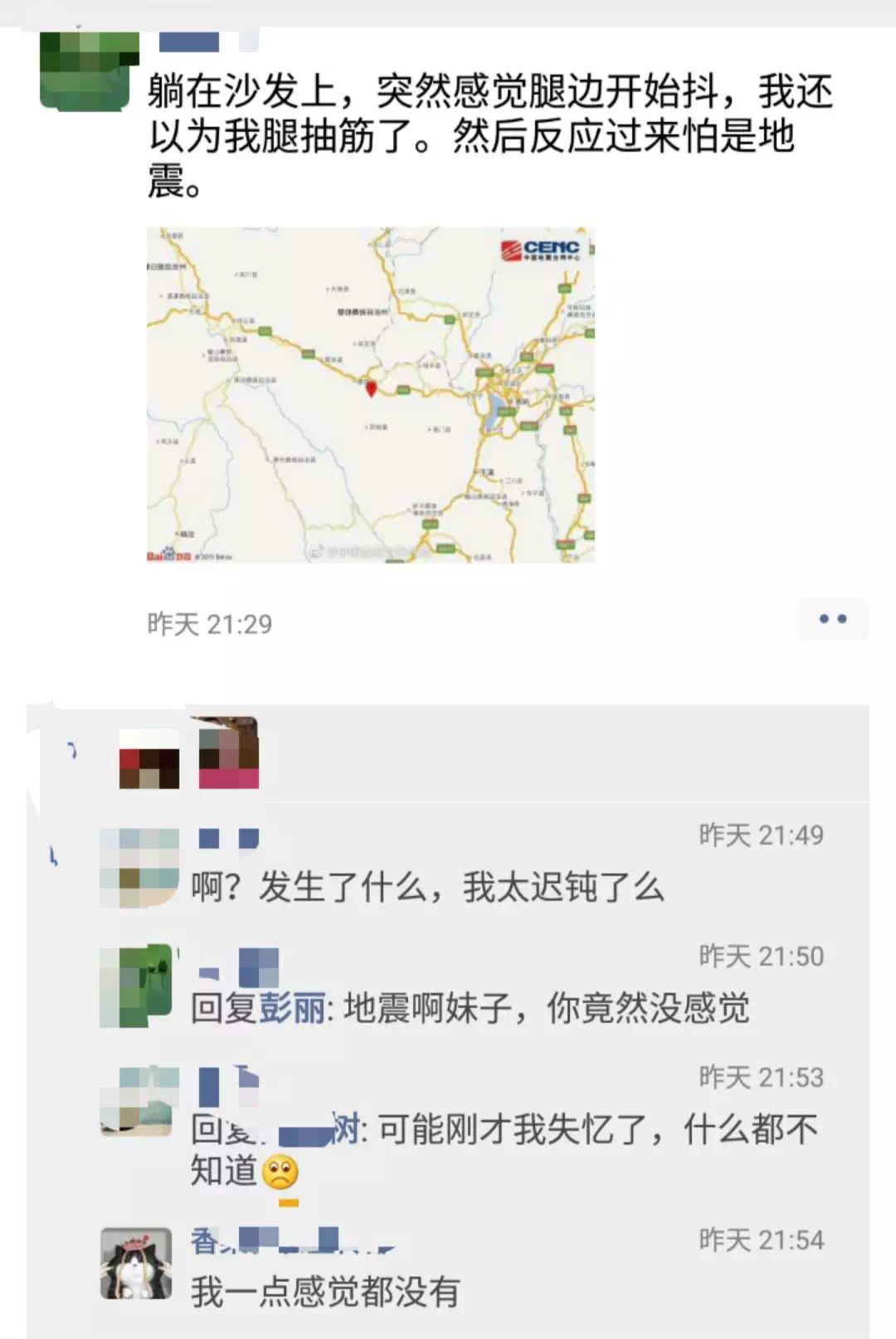
Task: Tap the 彭丽 name link in reply
Action: (292, 1008)
